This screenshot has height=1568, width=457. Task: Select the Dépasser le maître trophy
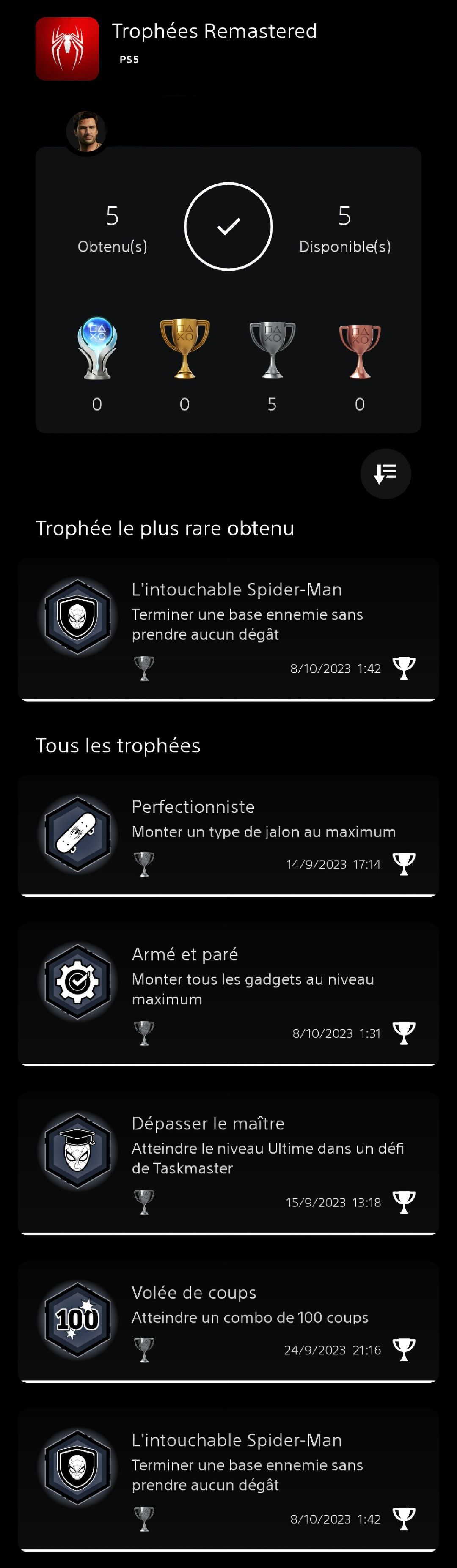[x=228, y=1162]
